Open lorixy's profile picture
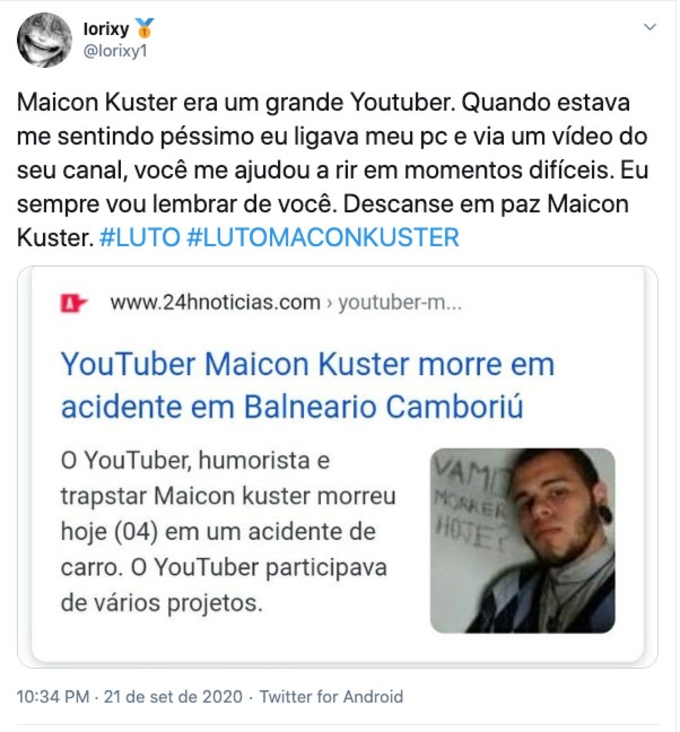The height and width of the screenshot is (732, 680). [44, 40]
